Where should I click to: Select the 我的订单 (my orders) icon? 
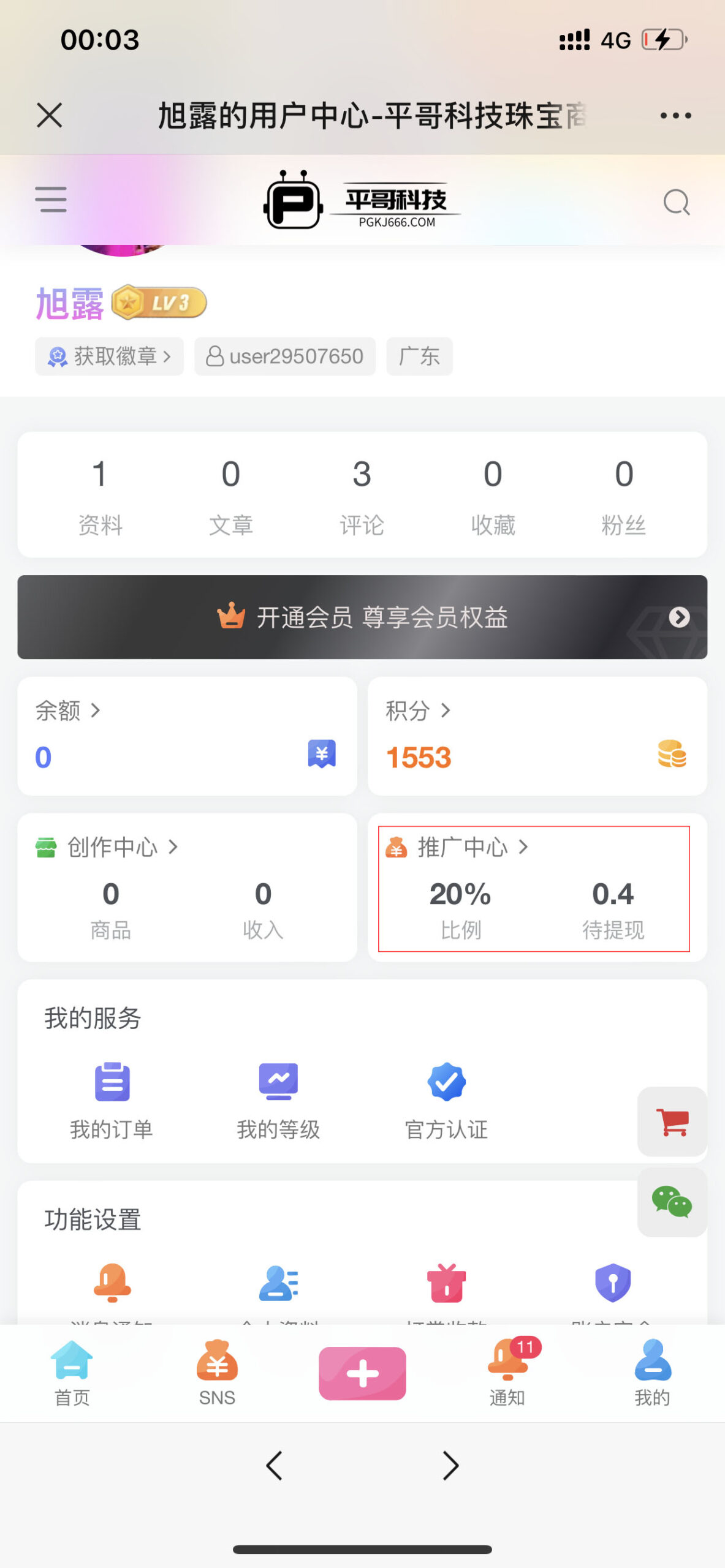(x=112, y=1096)
